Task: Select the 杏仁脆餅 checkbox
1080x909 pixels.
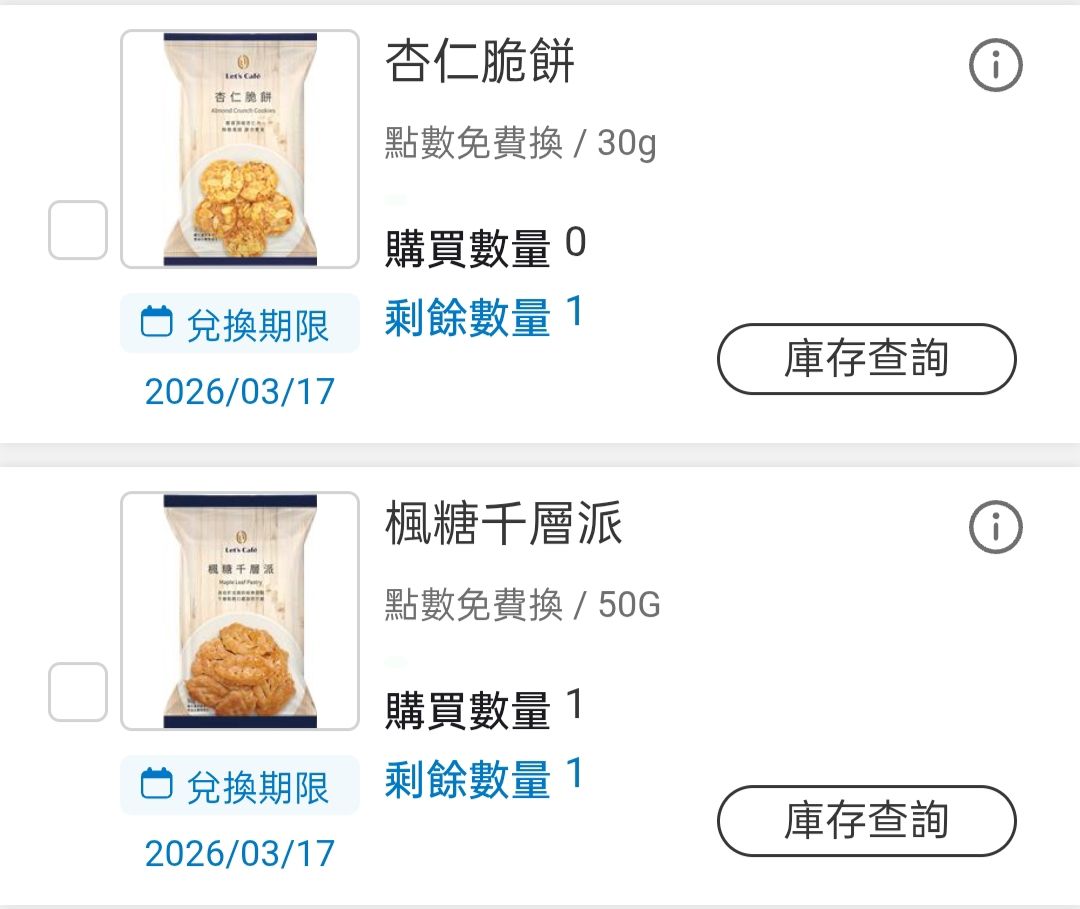Action: [78, 230]
